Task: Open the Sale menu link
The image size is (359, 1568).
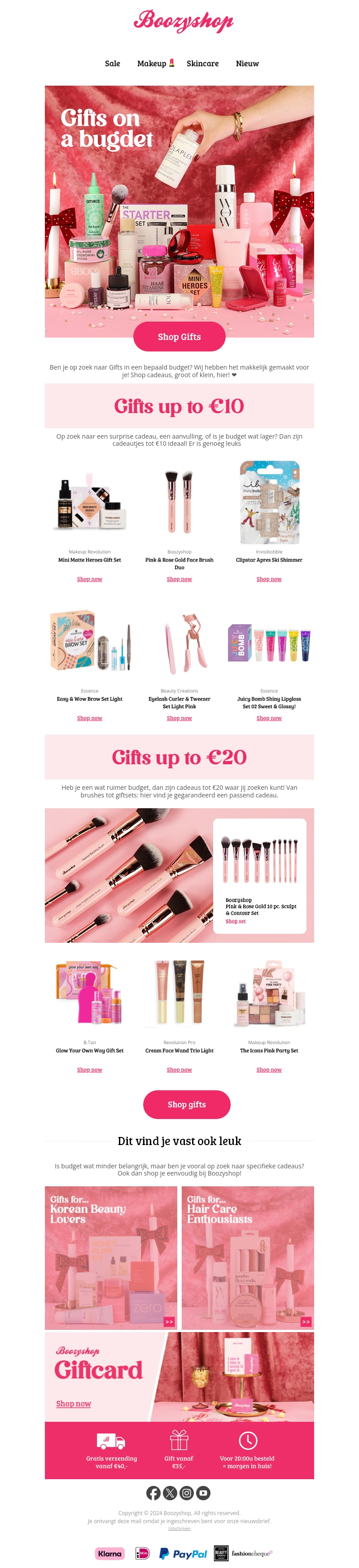Action: (x=112, y=63)
